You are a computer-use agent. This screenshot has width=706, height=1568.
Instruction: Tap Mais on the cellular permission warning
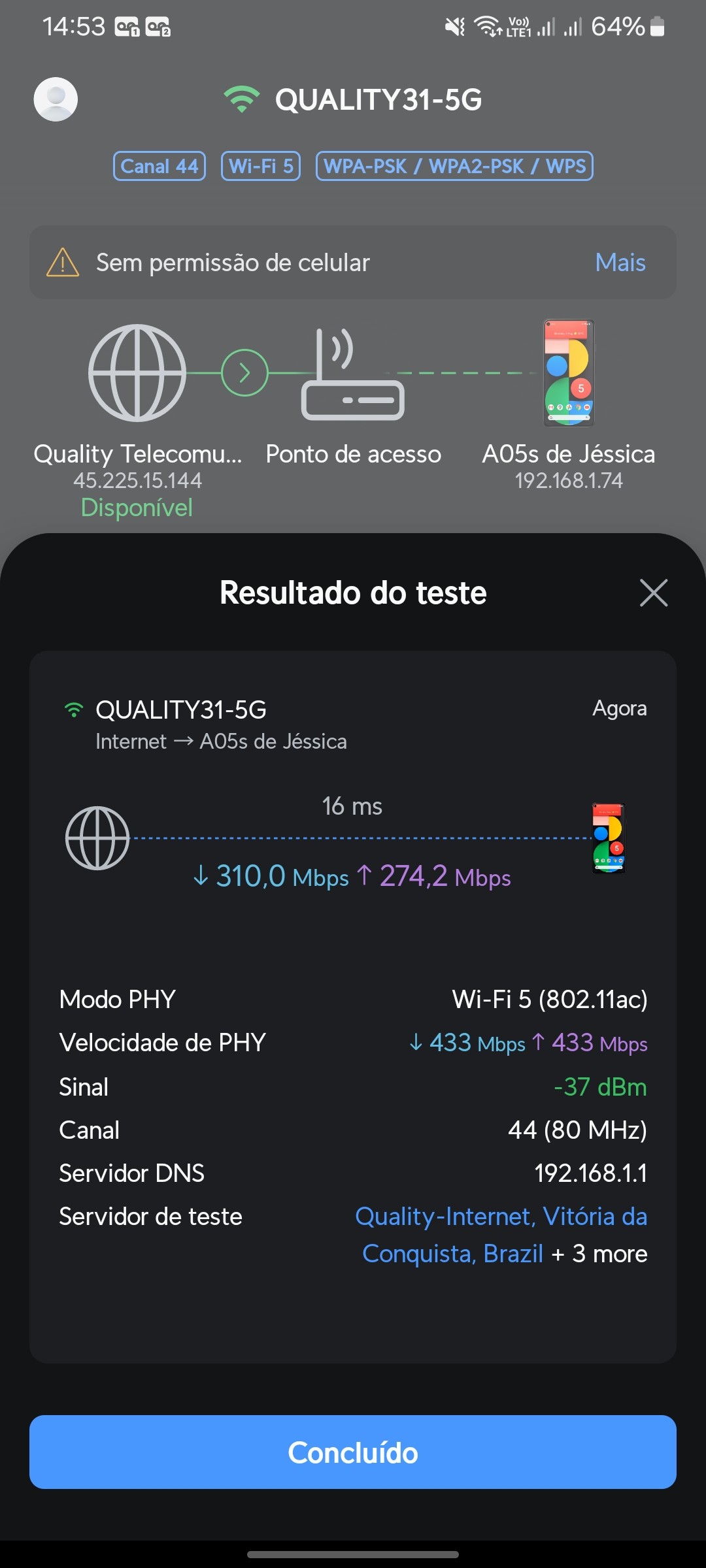620,263
